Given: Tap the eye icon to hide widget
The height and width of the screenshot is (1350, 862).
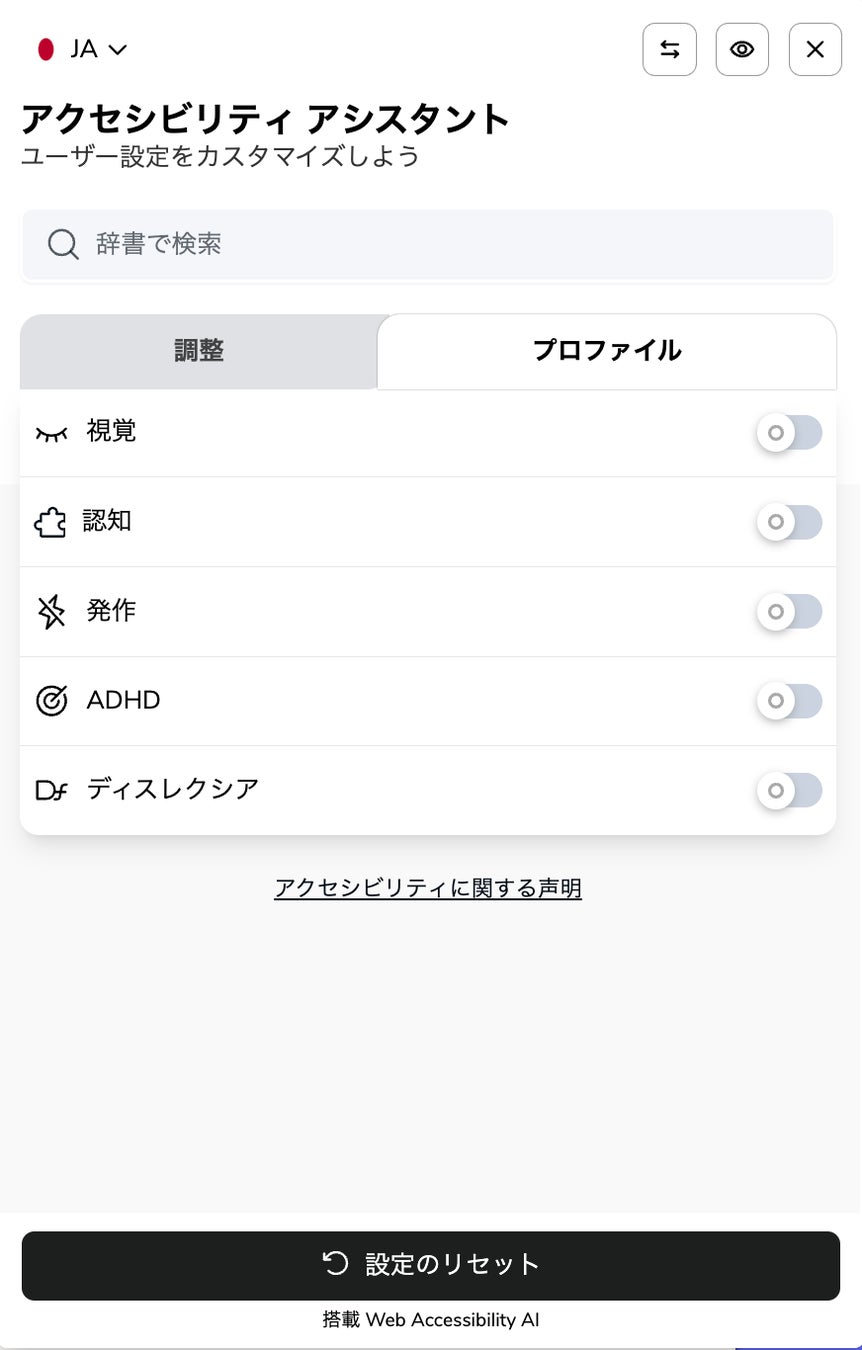Looking at the screenshot, I should (742, 49).
